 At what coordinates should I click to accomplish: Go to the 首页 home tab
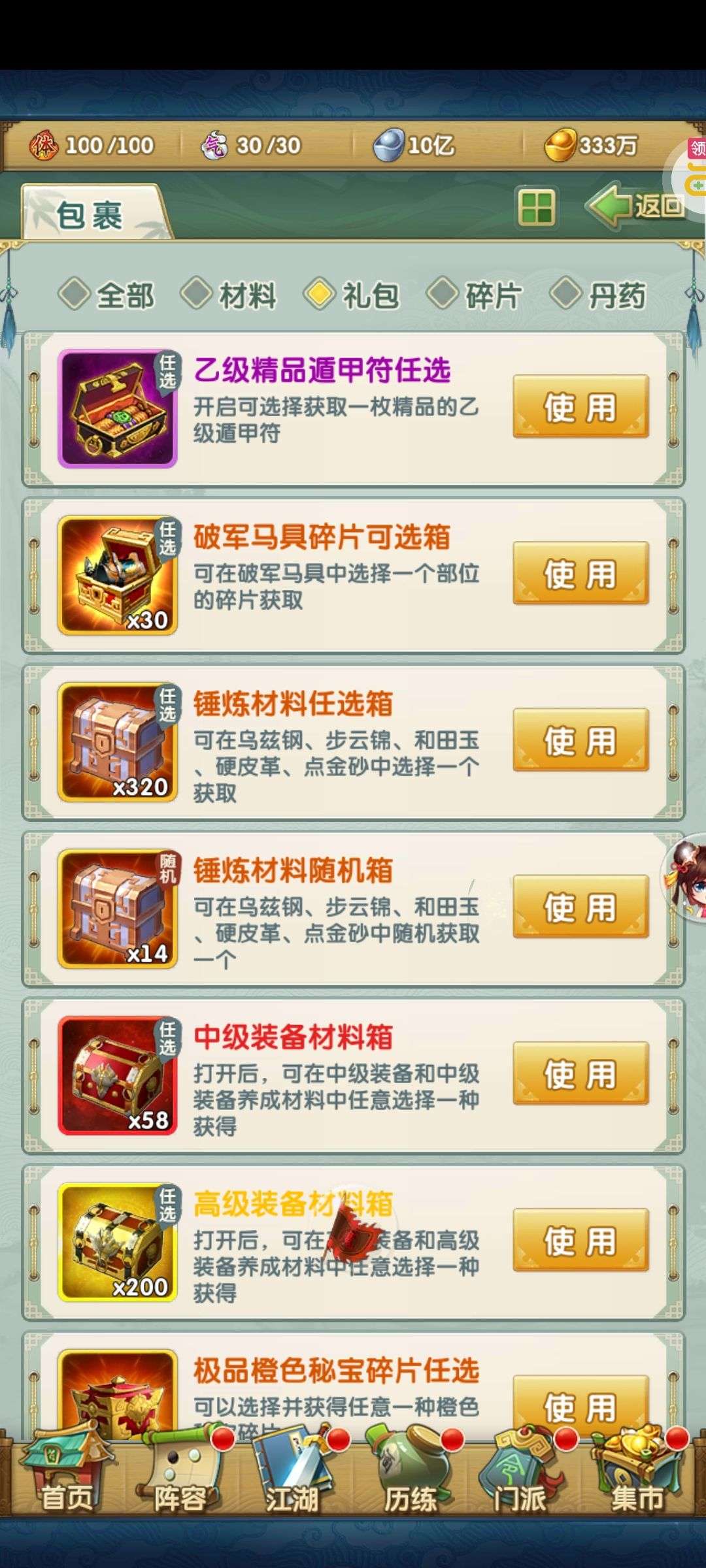(x=65, y=1471)
